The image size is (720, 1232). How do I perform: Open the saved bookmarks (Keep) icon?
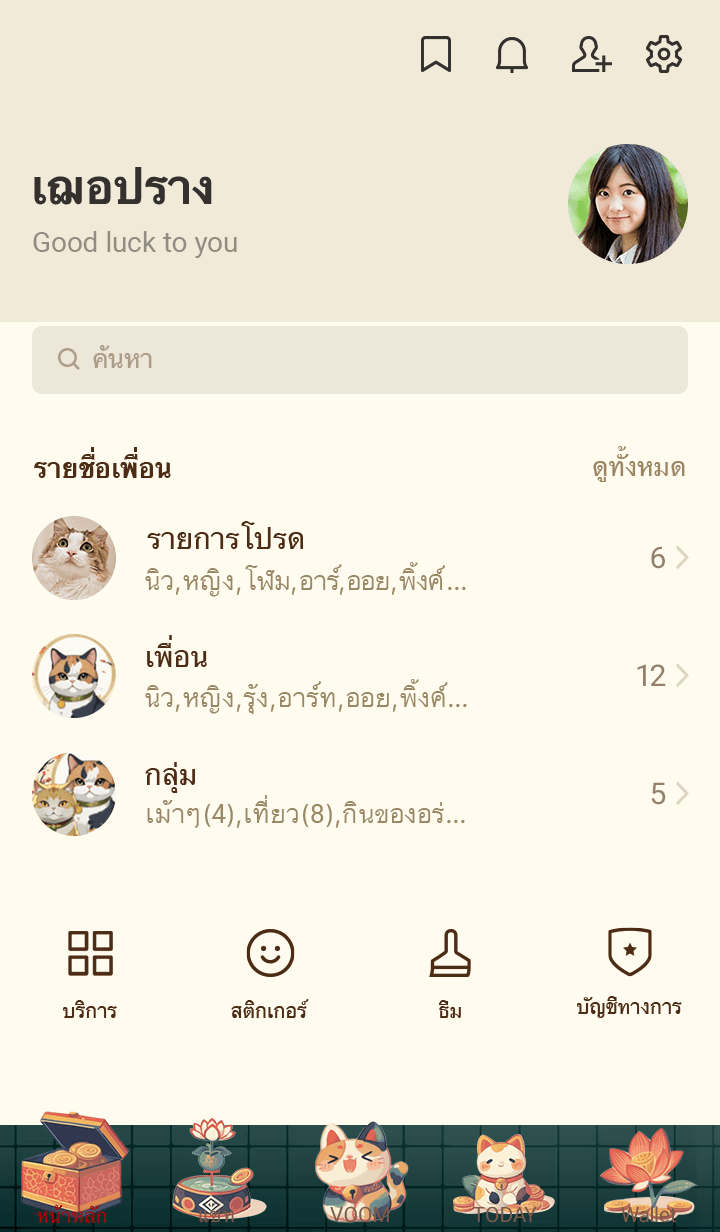[x=436, y=55]
